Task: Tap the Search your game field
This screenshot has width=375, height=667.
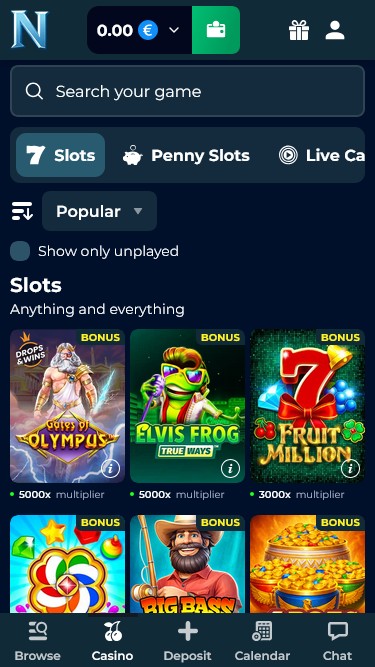Action: pos(188,91)
